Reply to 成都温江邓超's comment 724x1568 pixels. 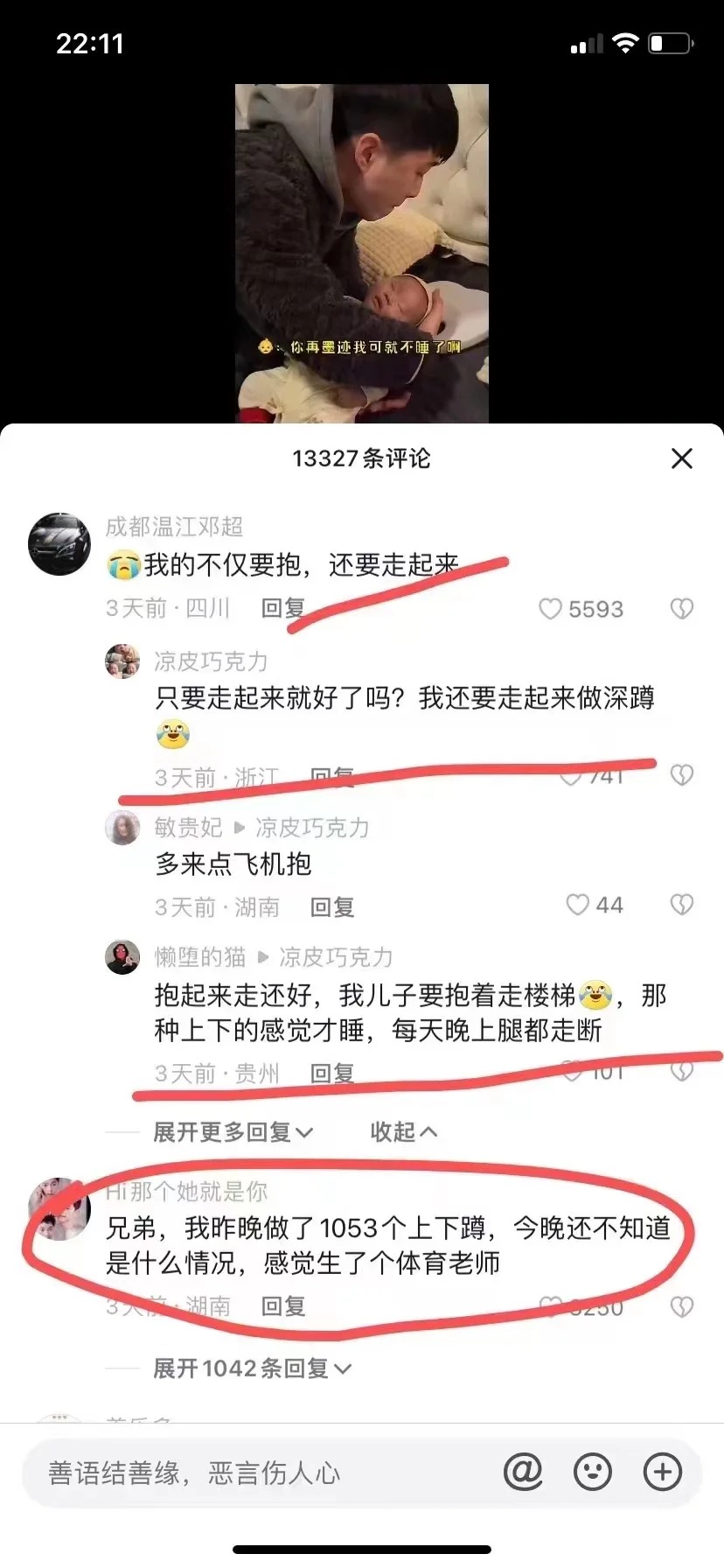[283, 608]
